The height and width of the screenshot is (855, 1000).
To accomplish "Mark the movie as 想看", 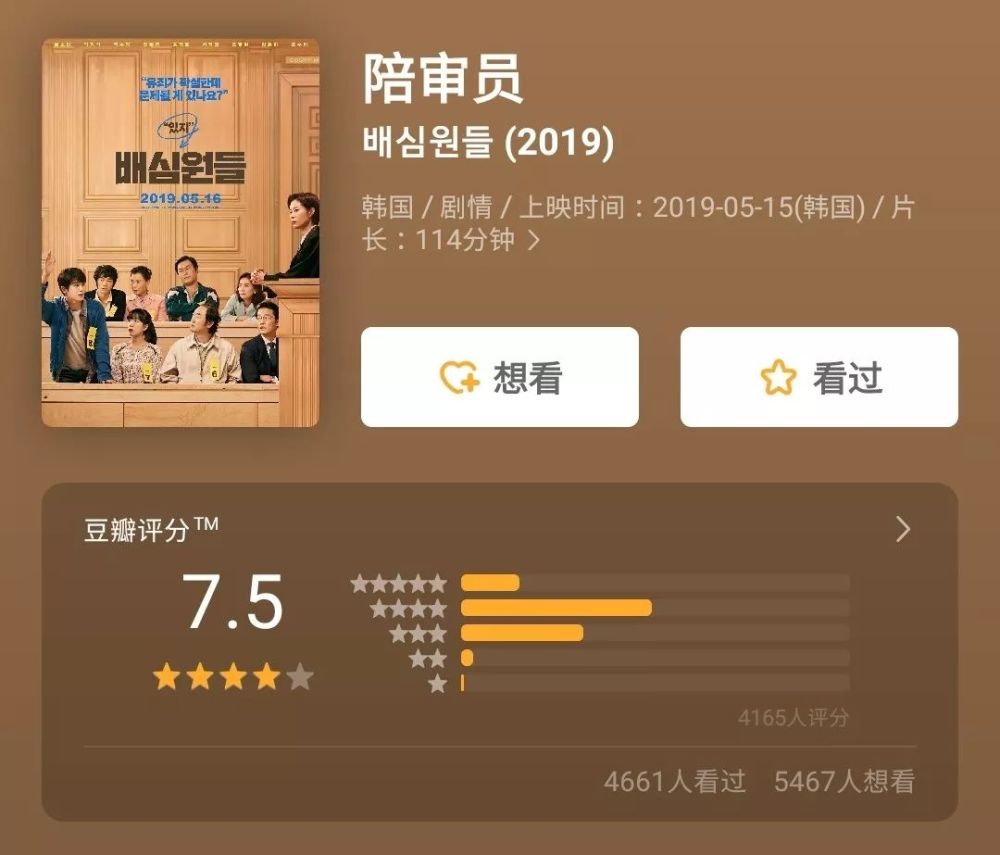I will click(499, 377).
